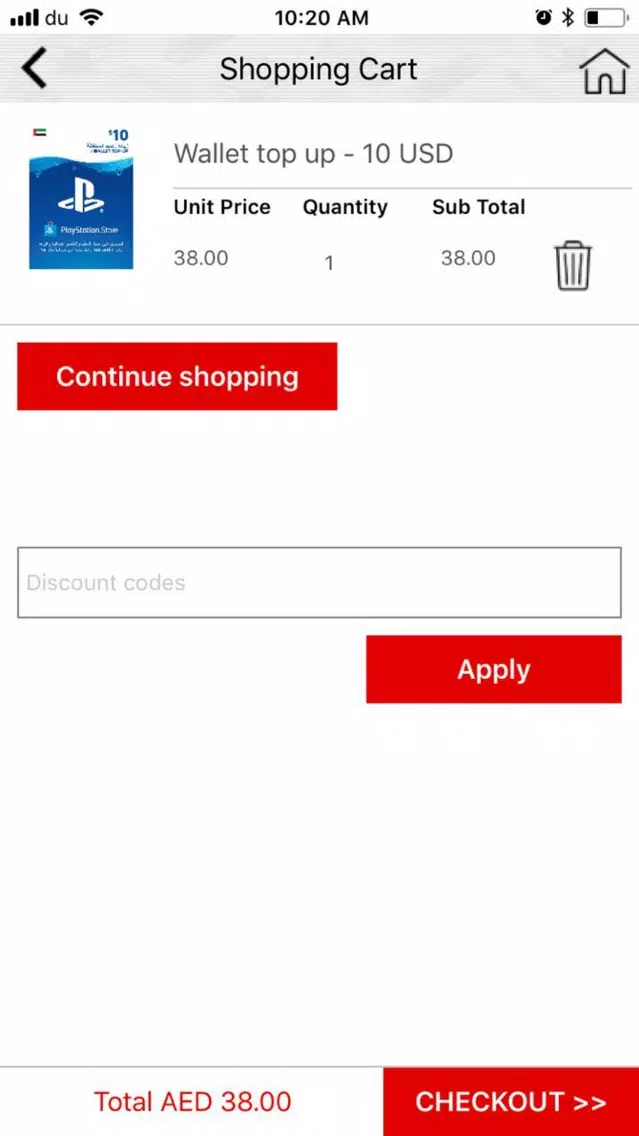Focus the Discount codes field

pos(320,582)
